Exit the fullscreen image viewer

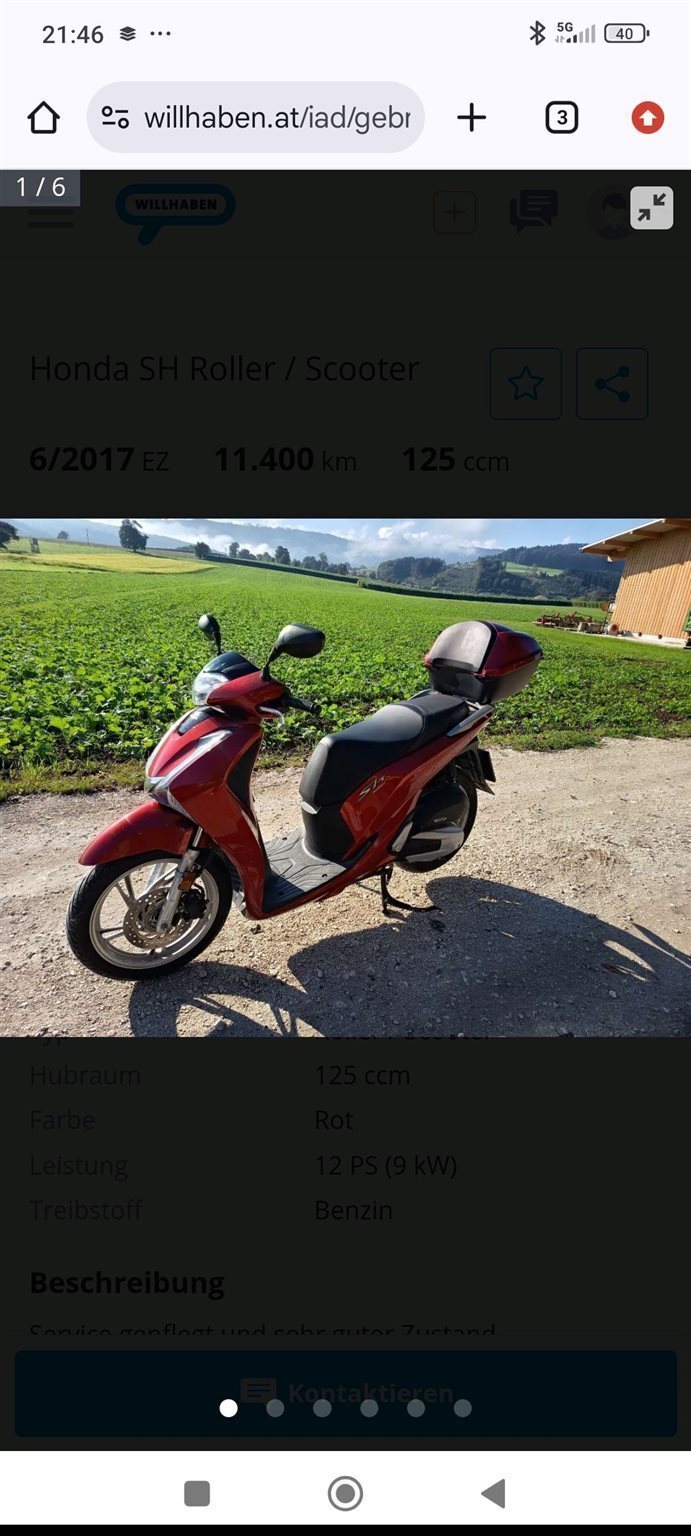pos(651,208)
